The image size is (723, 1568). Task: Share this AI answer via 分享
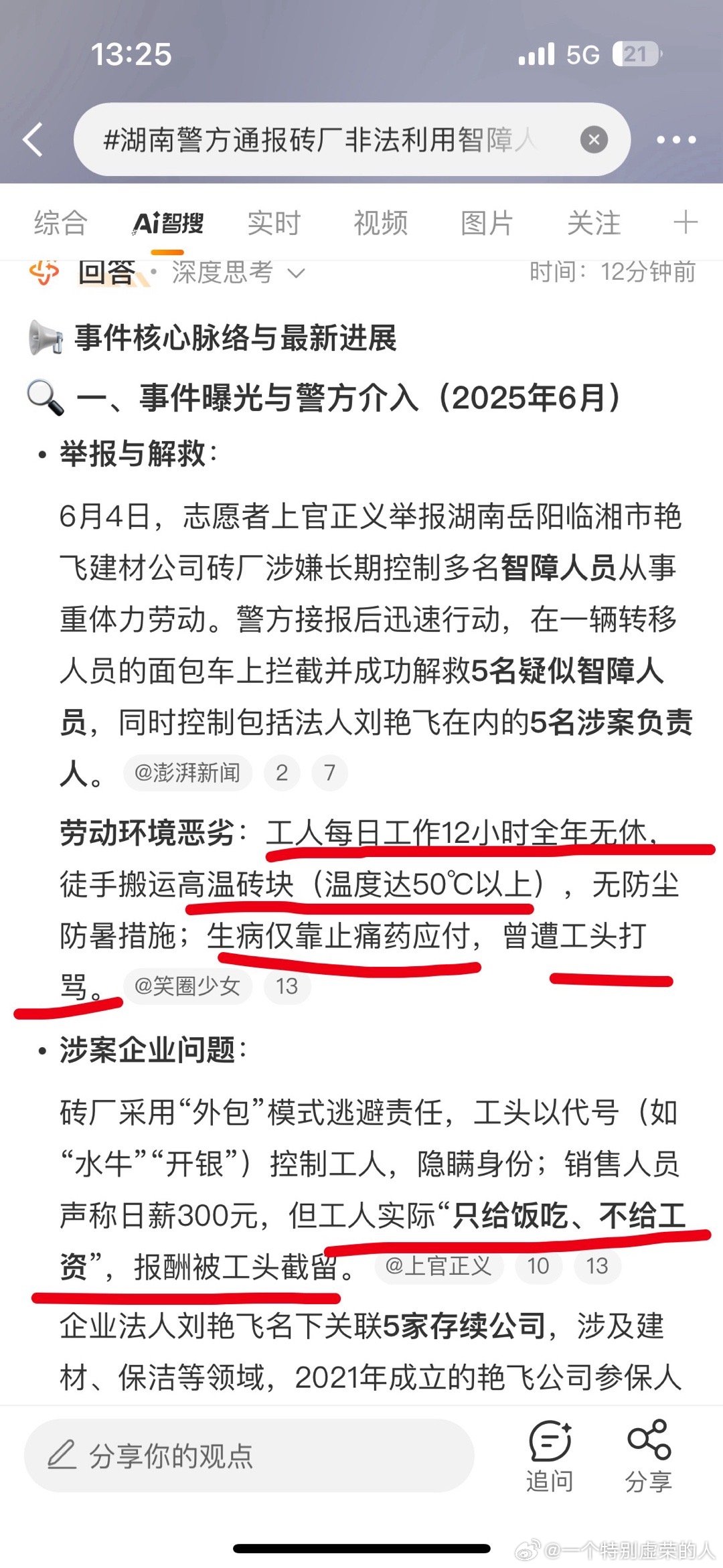pyautogui.click(x=648, y=1456)
